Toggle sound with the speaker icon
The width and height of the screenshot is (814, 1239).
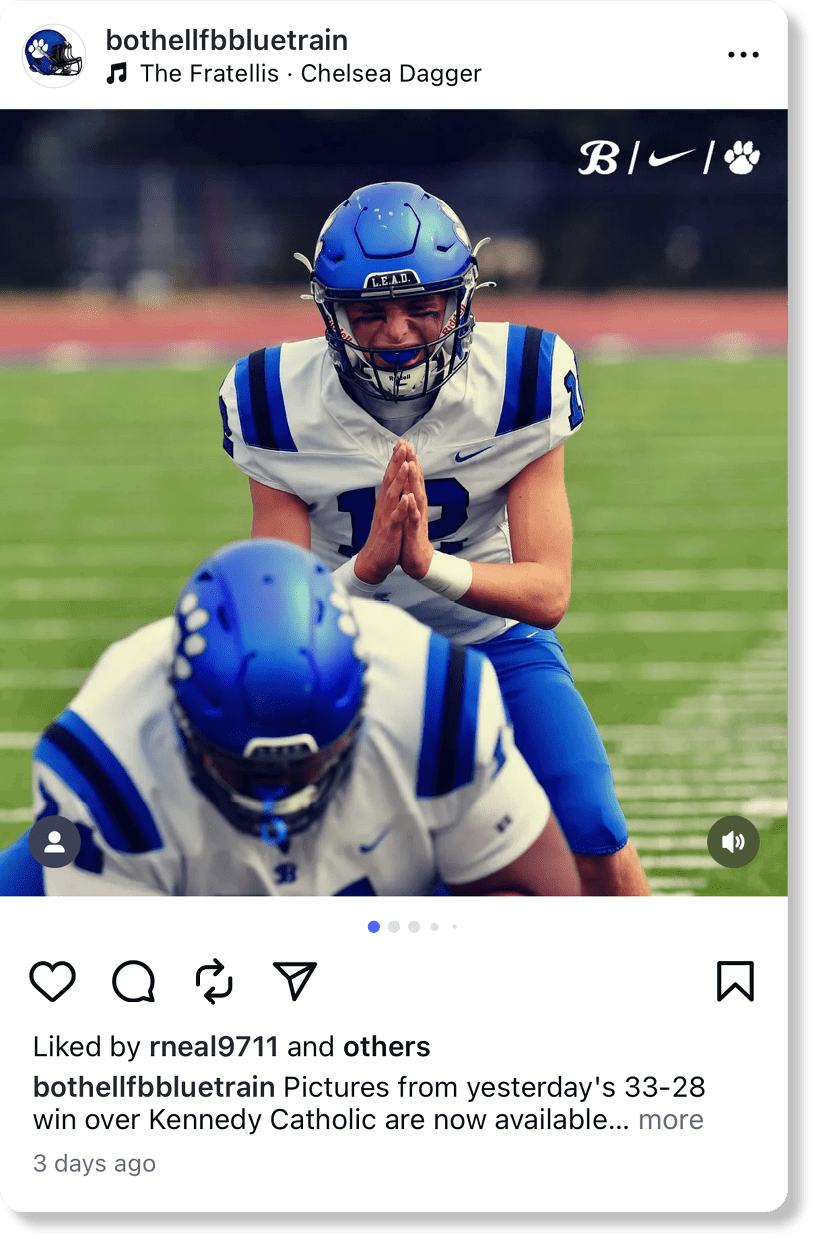pos(733,841)
